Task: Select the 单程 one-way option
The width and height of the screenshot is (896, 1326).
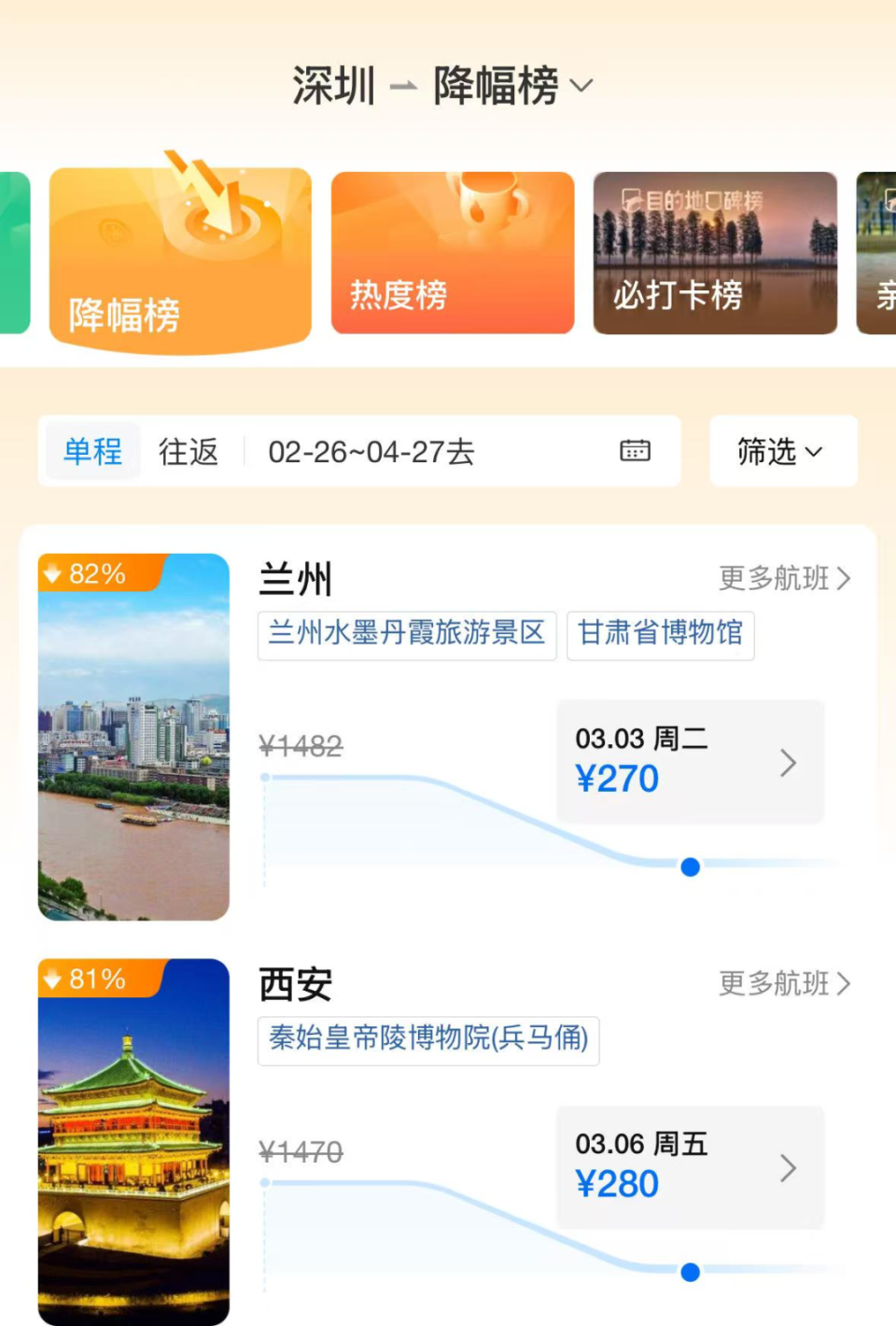Action: (91, 451)
